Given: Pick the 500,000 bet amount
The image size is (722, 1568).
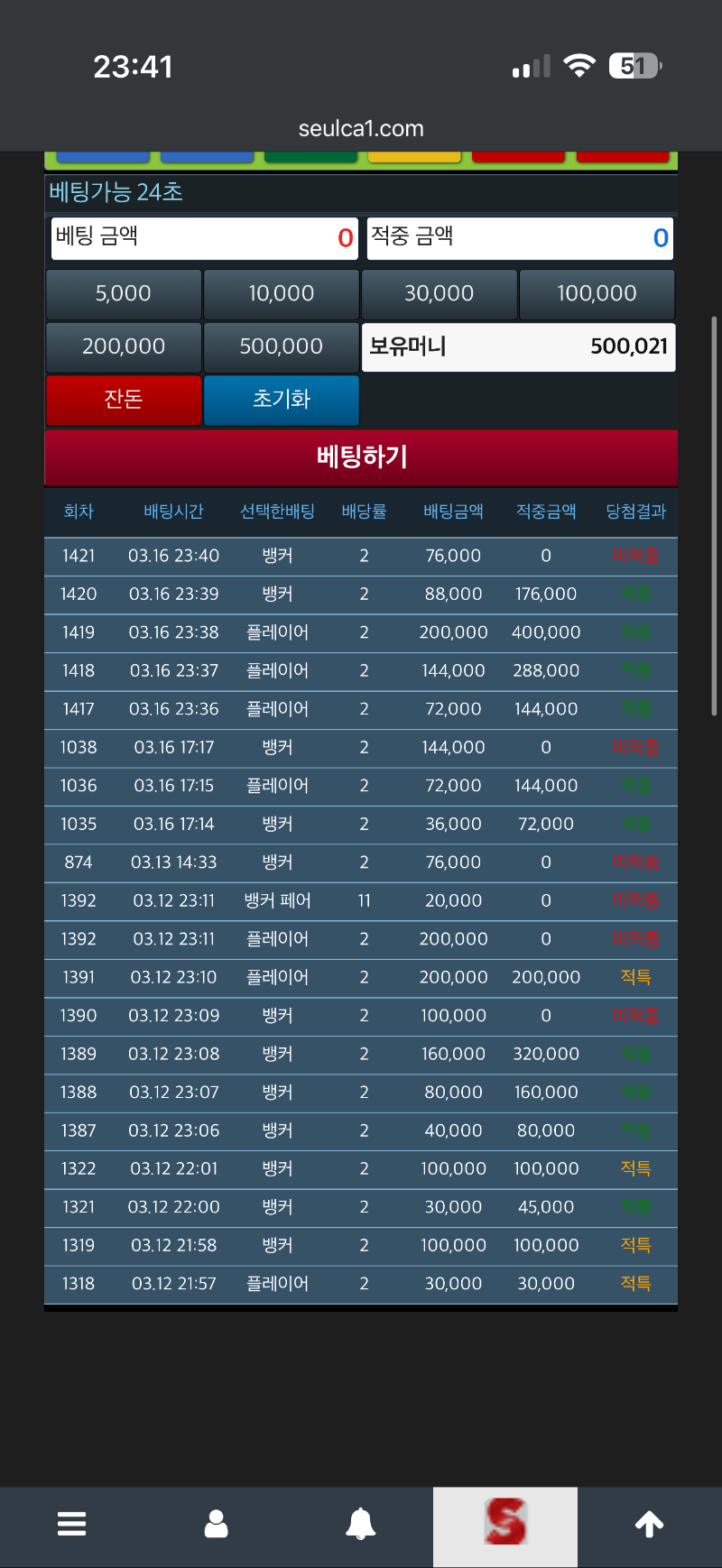Looking at the screenshot, I should pos(282,347).
